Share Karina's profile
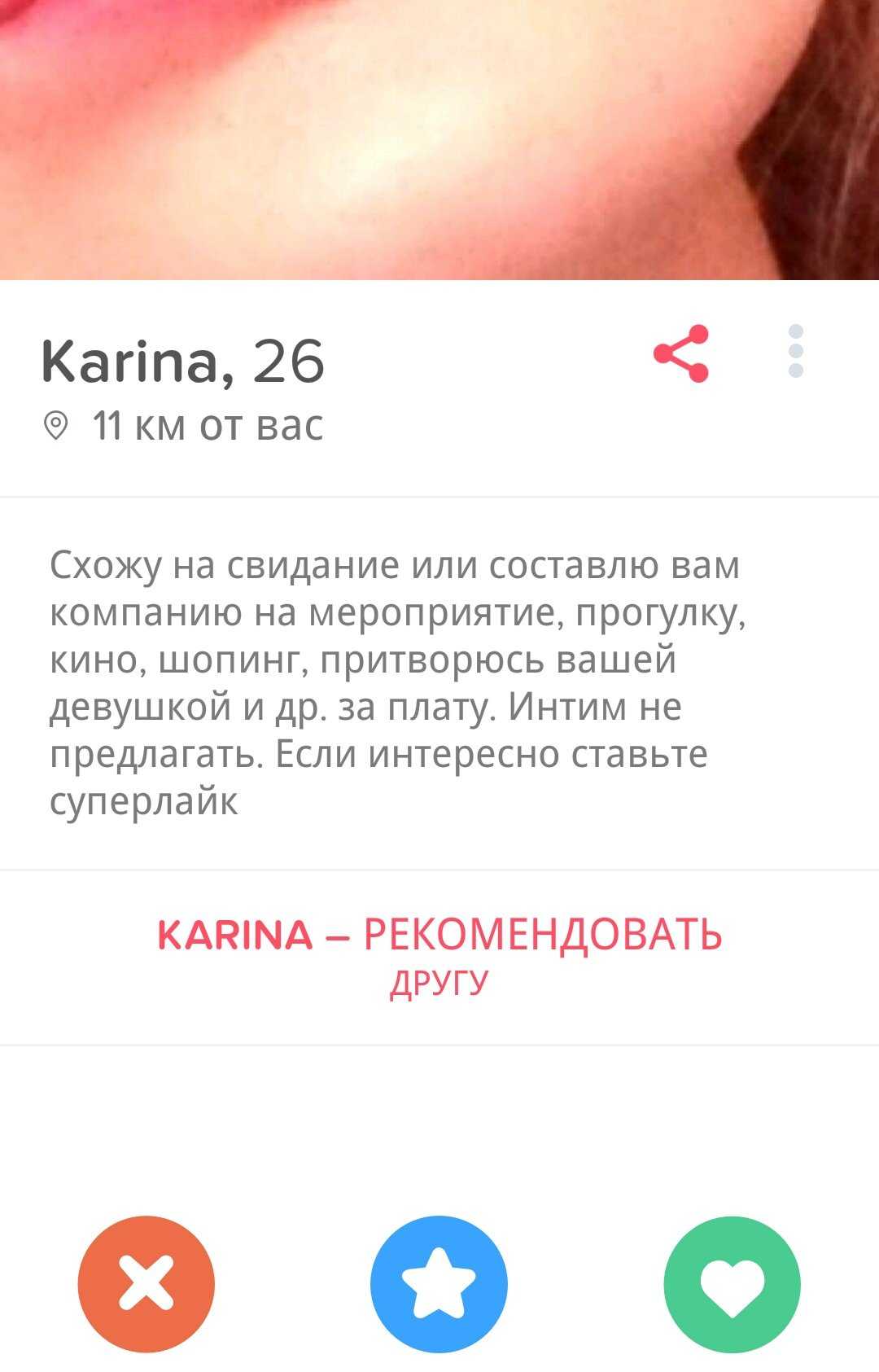879x1372 pixels. [681, 353]
